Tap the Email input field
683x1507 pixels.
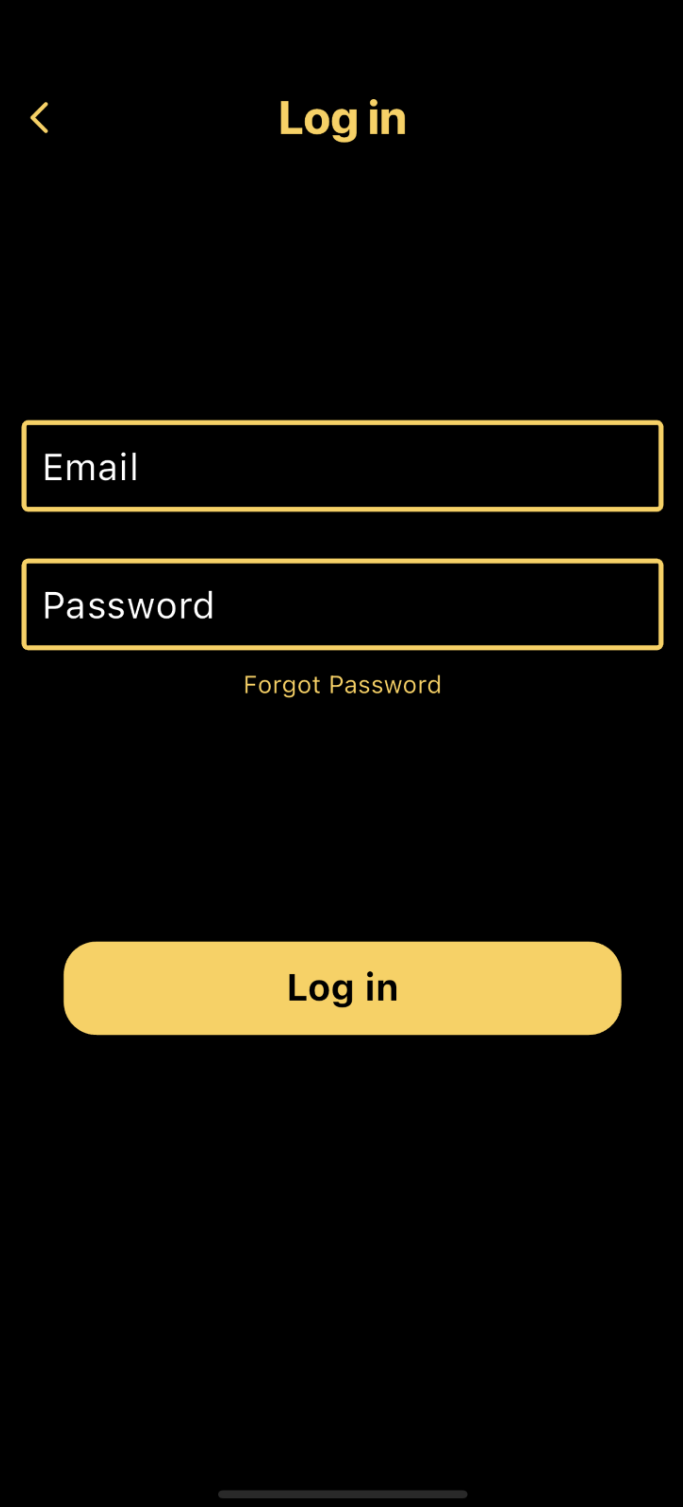click(x=342, y=466)
